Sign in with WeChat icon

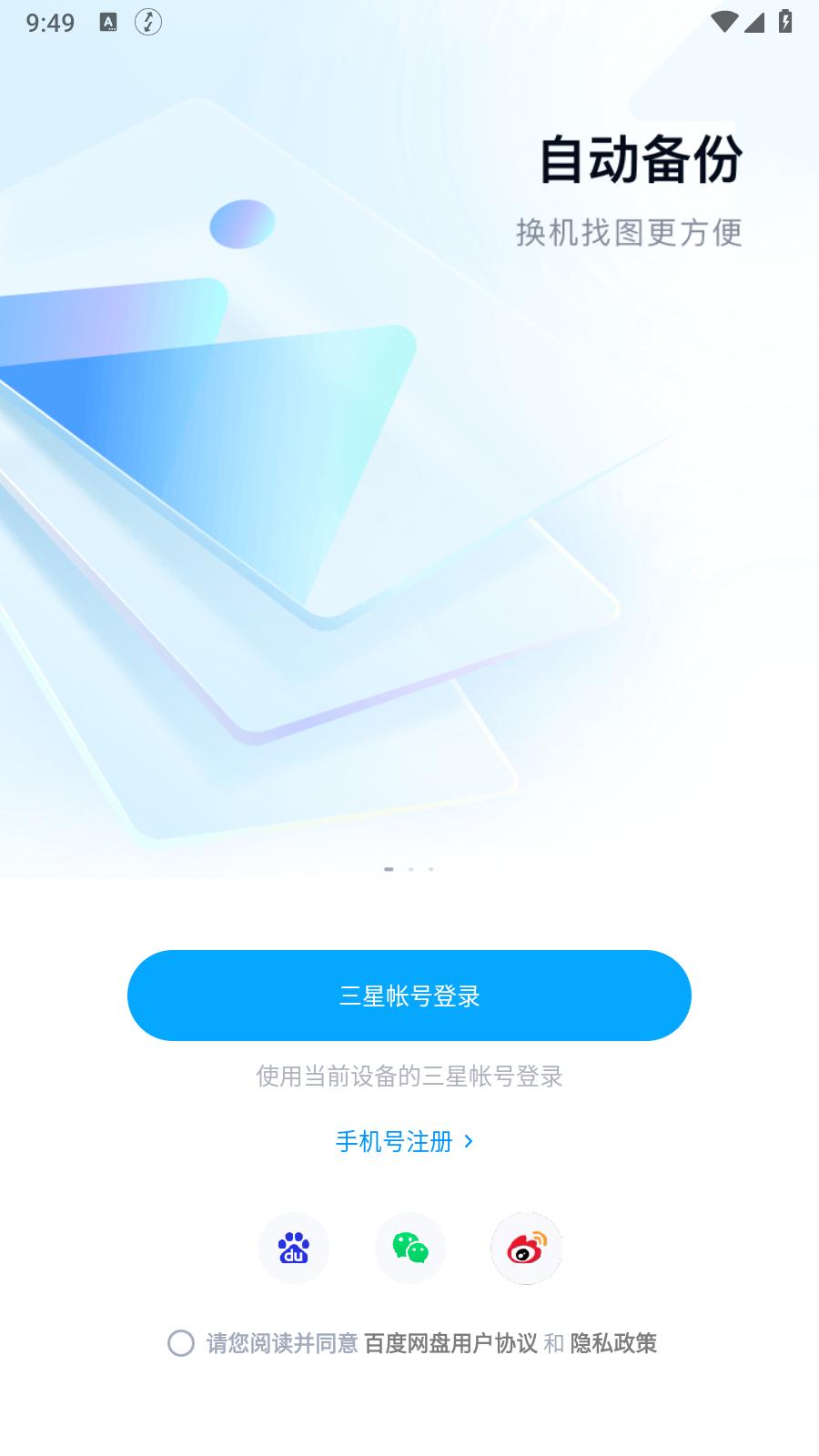(410, 1249)
